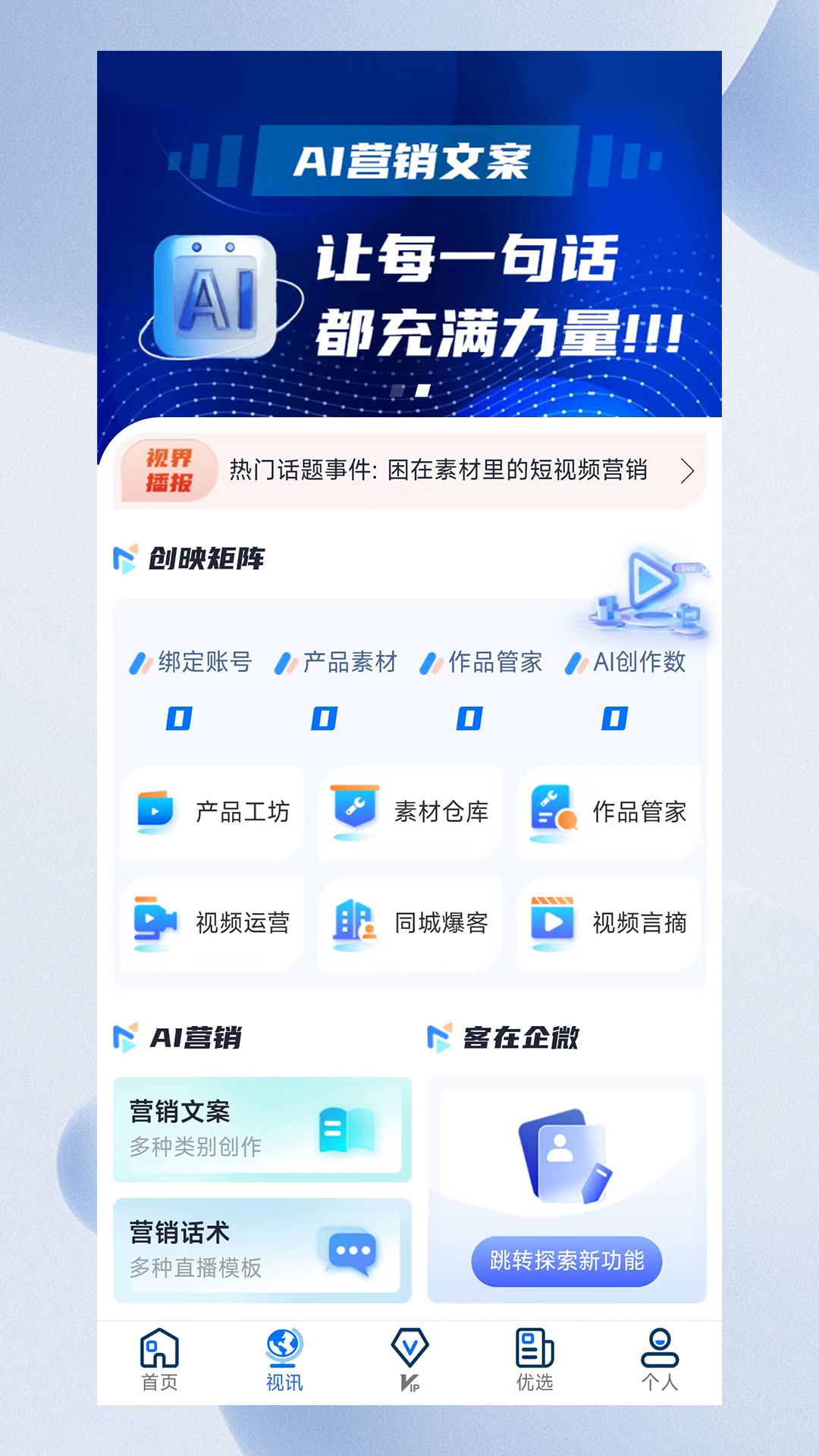The image size is (819, 1456).
Task: Open the AI营销文案 banner
Action: click(409, 243)
